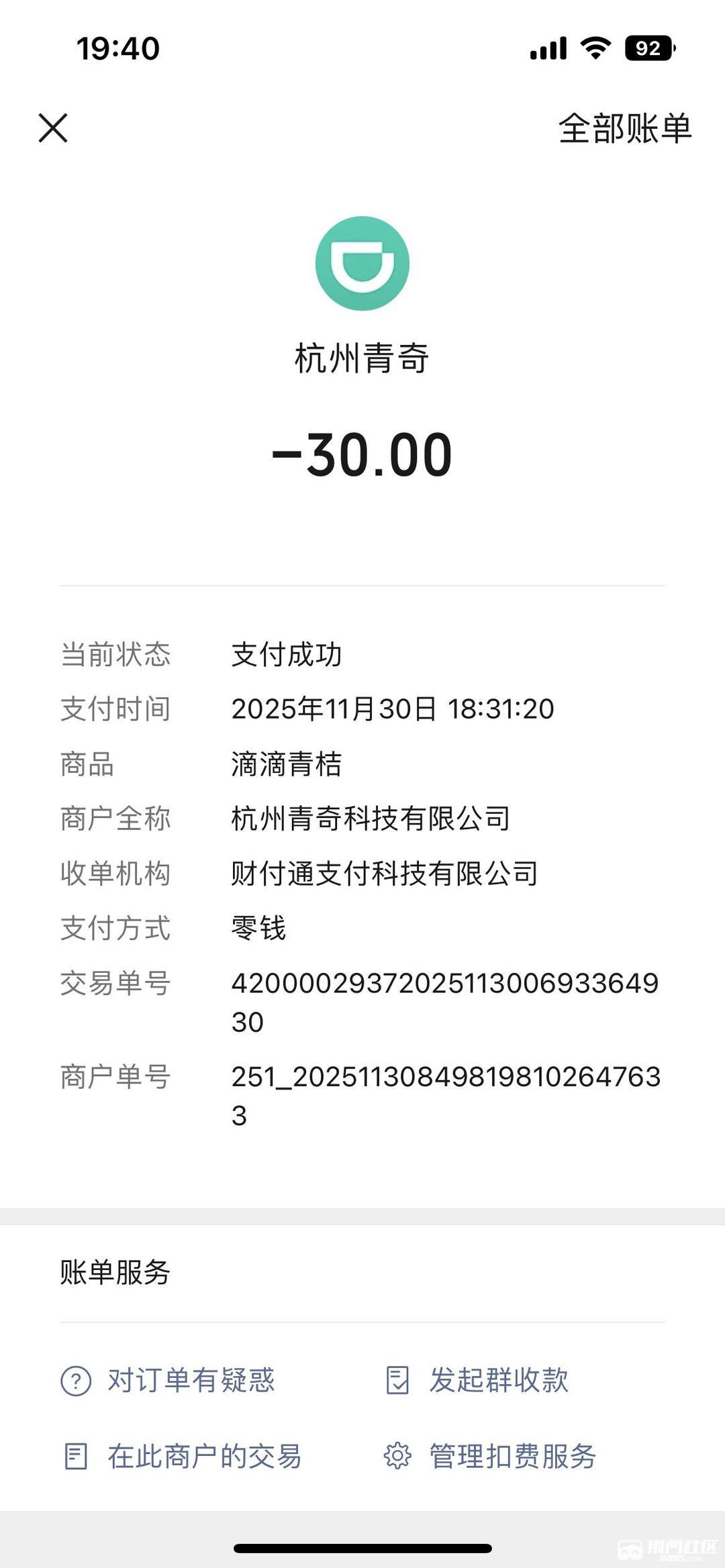The image size is (725, 1568).
Task: Start a group collection via 发起群收款
Action: click(x=478, y=1380)
